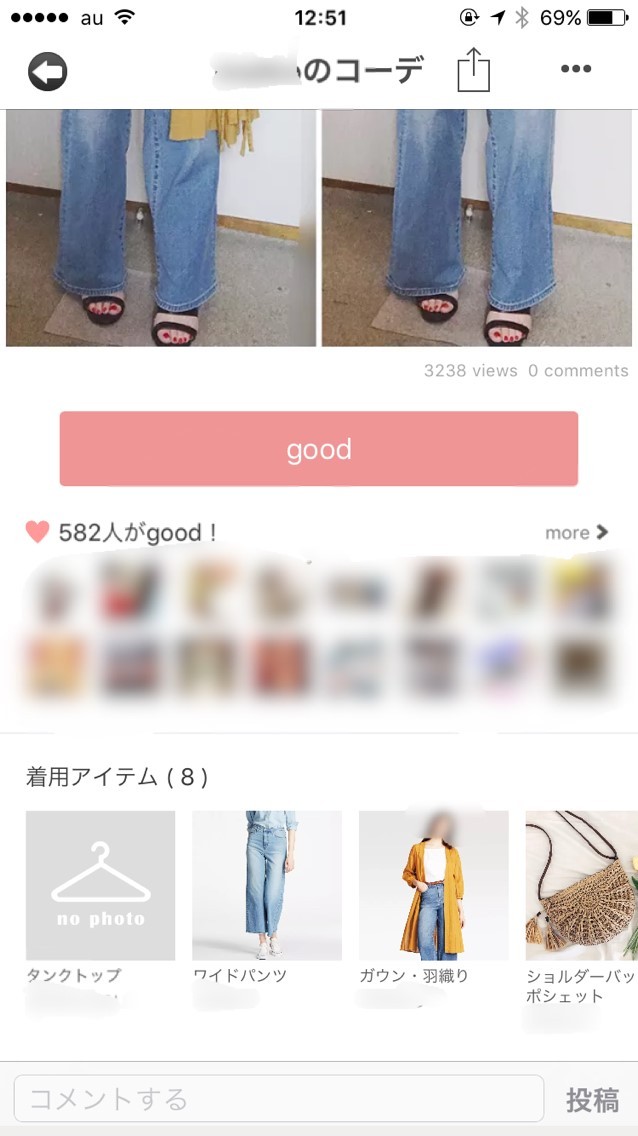Open the left outfit photo
Screen dimensions: 638x1136
[x=161, y=228]
